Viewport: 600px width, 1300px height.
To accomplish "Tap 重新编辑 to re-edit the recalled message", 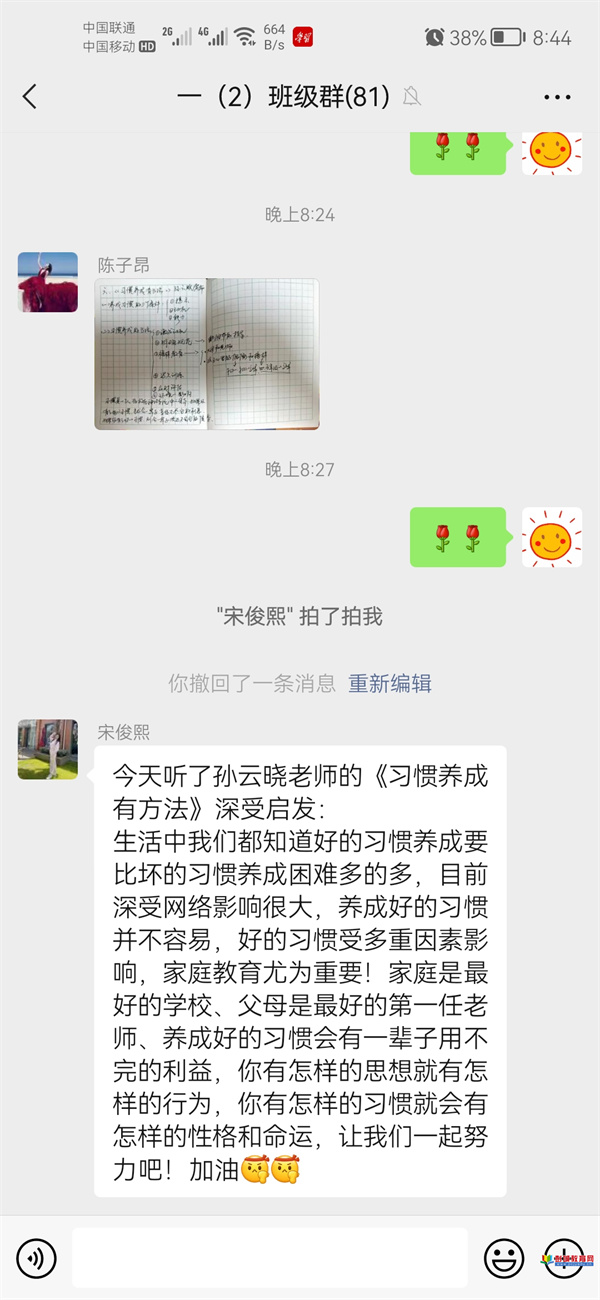I will [x=389, y=684].
